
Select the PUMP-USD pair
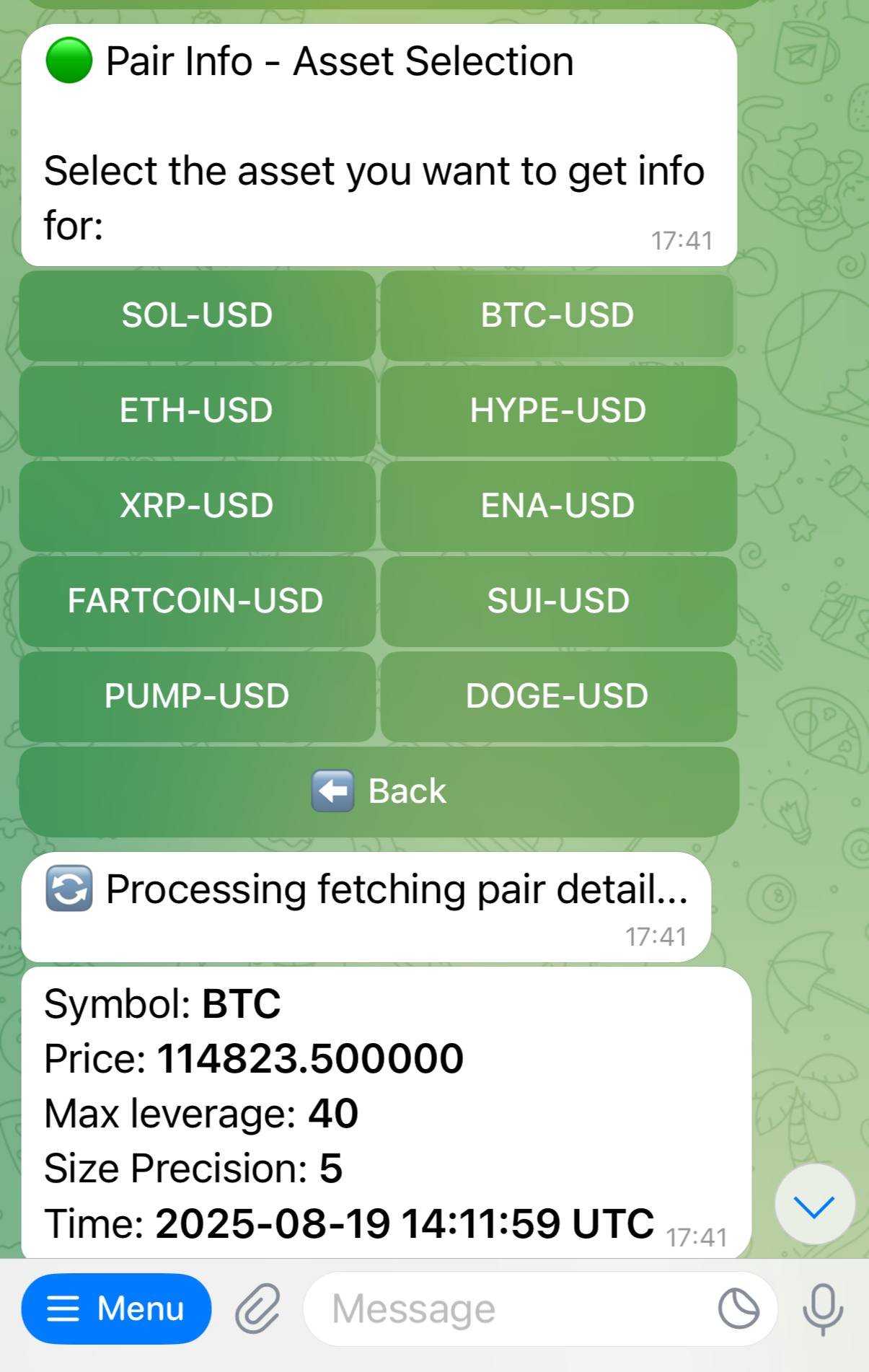click(197, 696)
